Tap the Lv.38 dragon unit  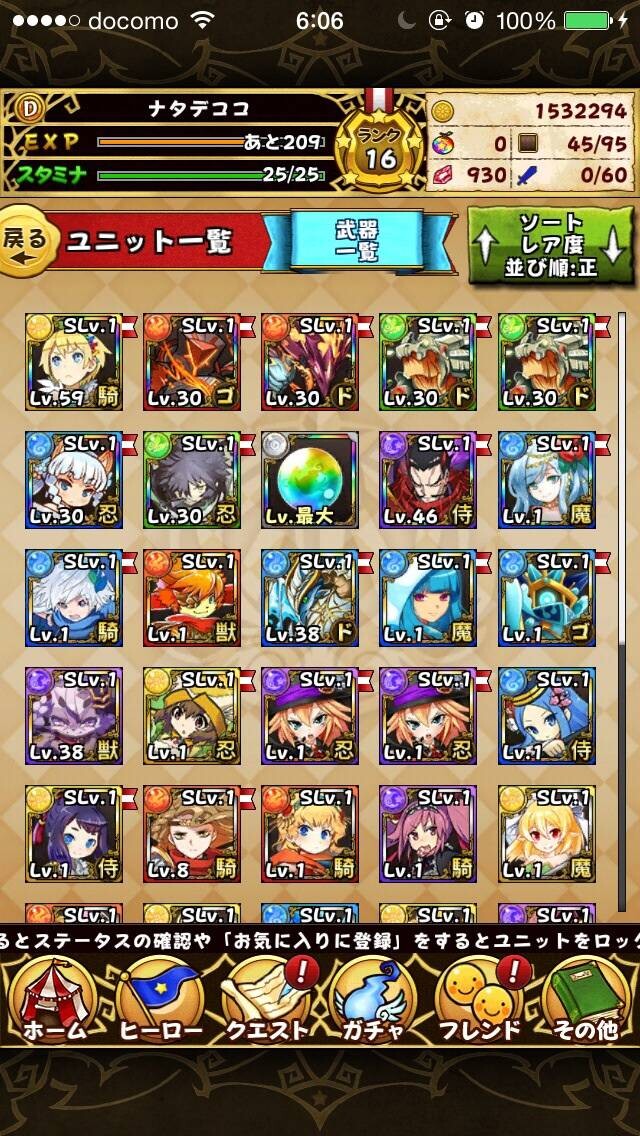(x=310, y=598)
